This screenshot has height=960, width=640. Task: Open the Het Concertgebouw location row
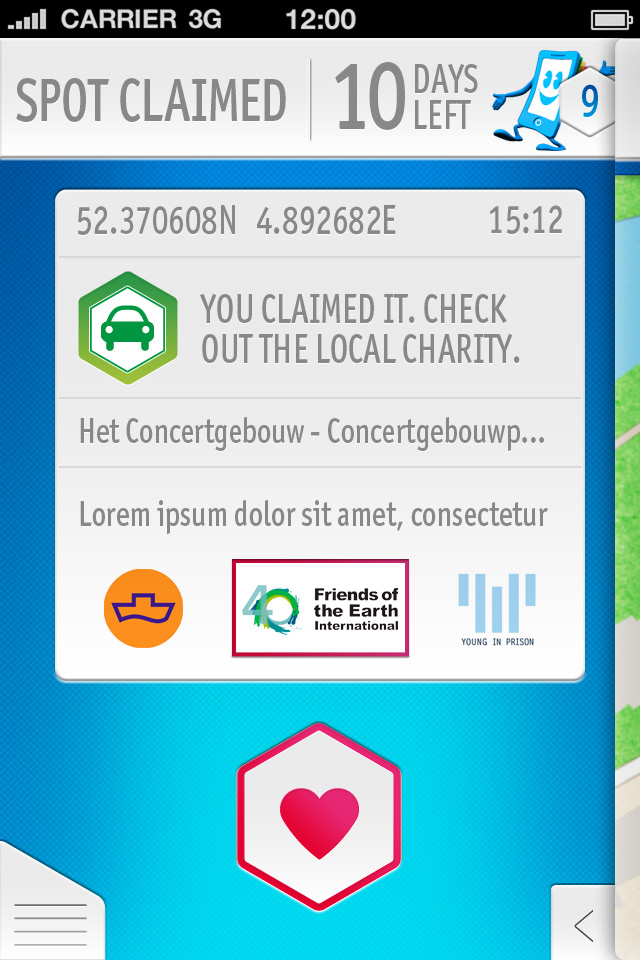tap(312, 433)
